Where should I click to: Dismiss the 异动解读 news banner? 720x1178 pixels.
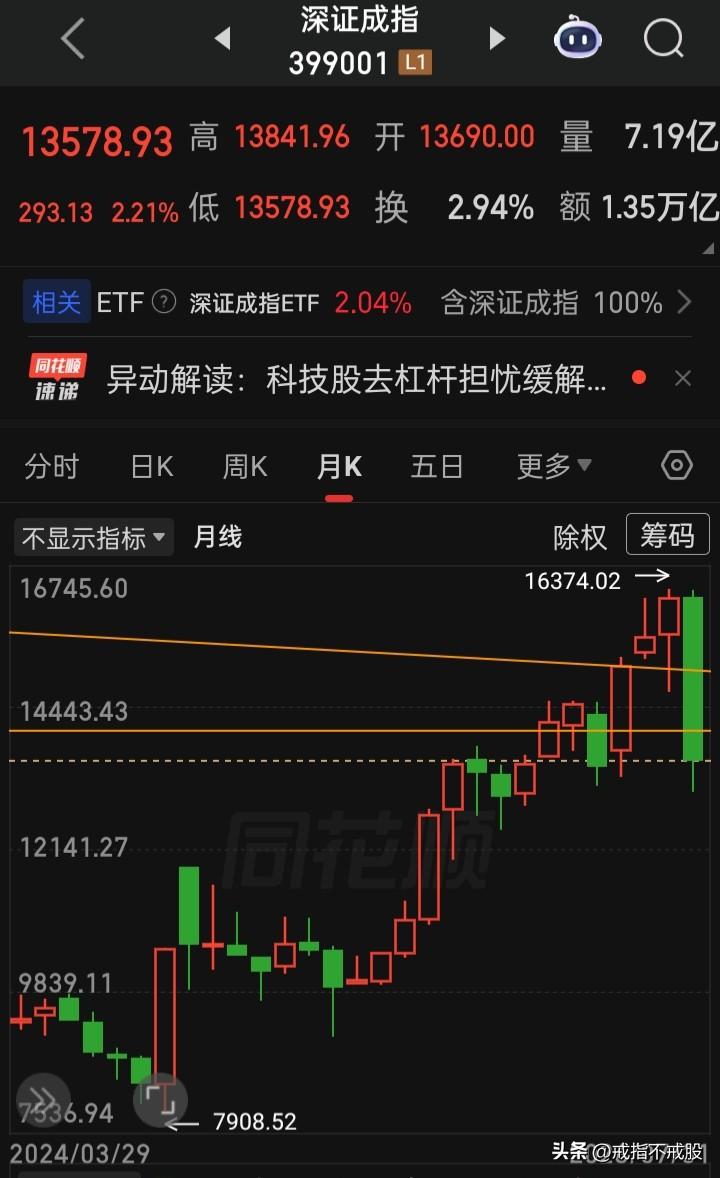682,378
